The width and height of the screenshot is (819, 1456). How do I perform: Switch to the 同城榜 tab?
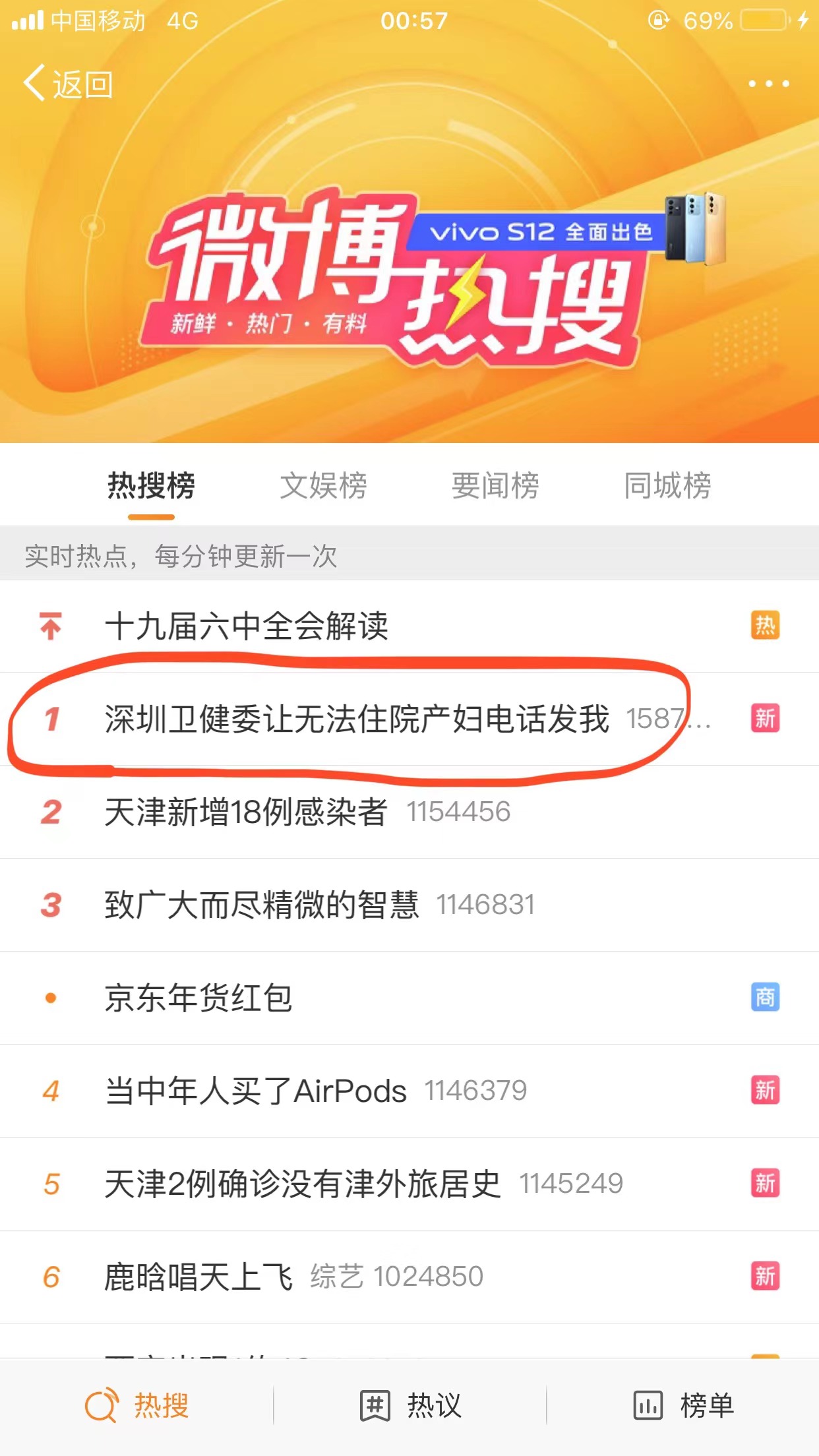click(x=667, y=487)
